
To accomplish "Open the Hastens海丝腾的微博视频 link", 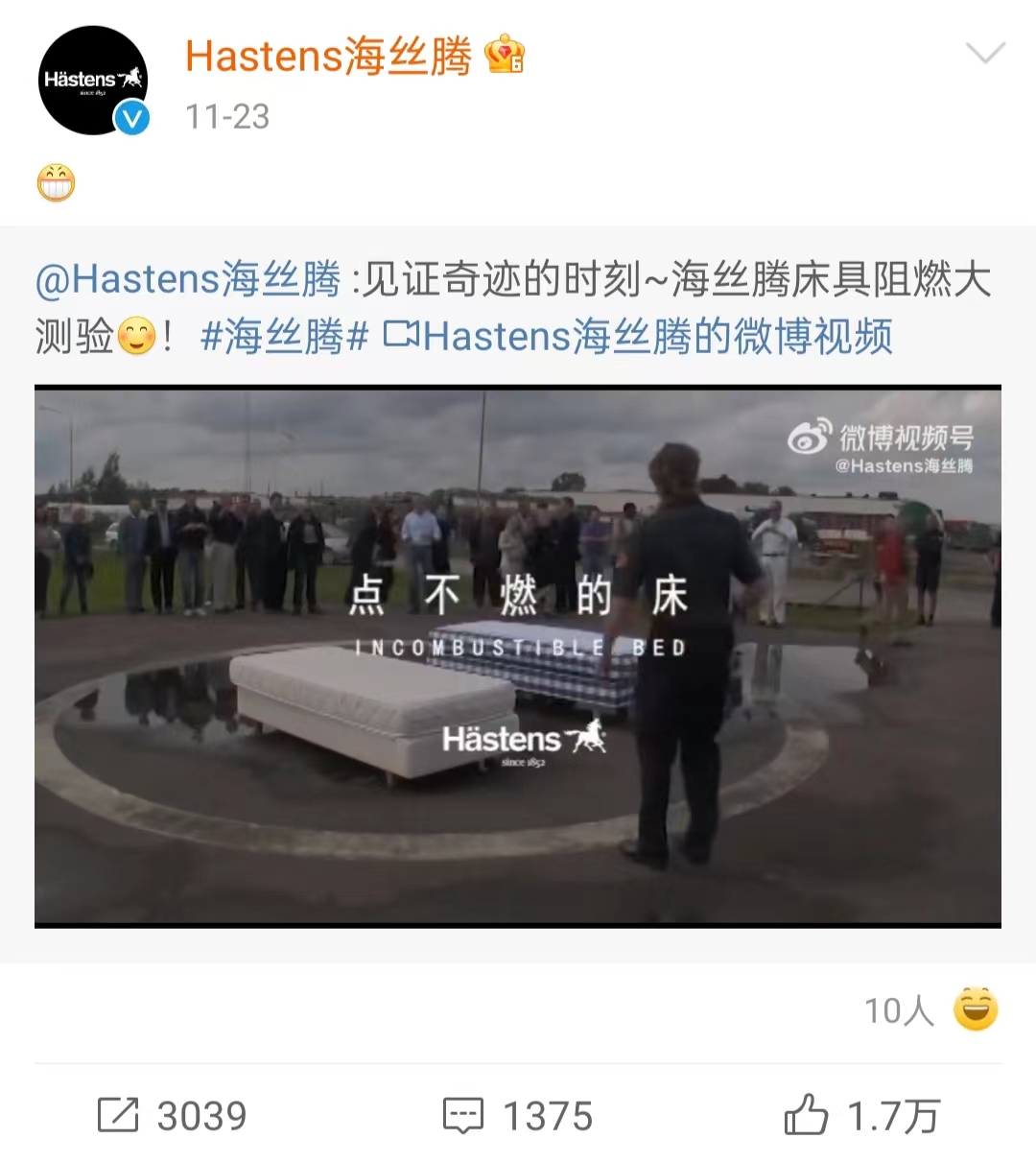I will [x=639, y=337].
